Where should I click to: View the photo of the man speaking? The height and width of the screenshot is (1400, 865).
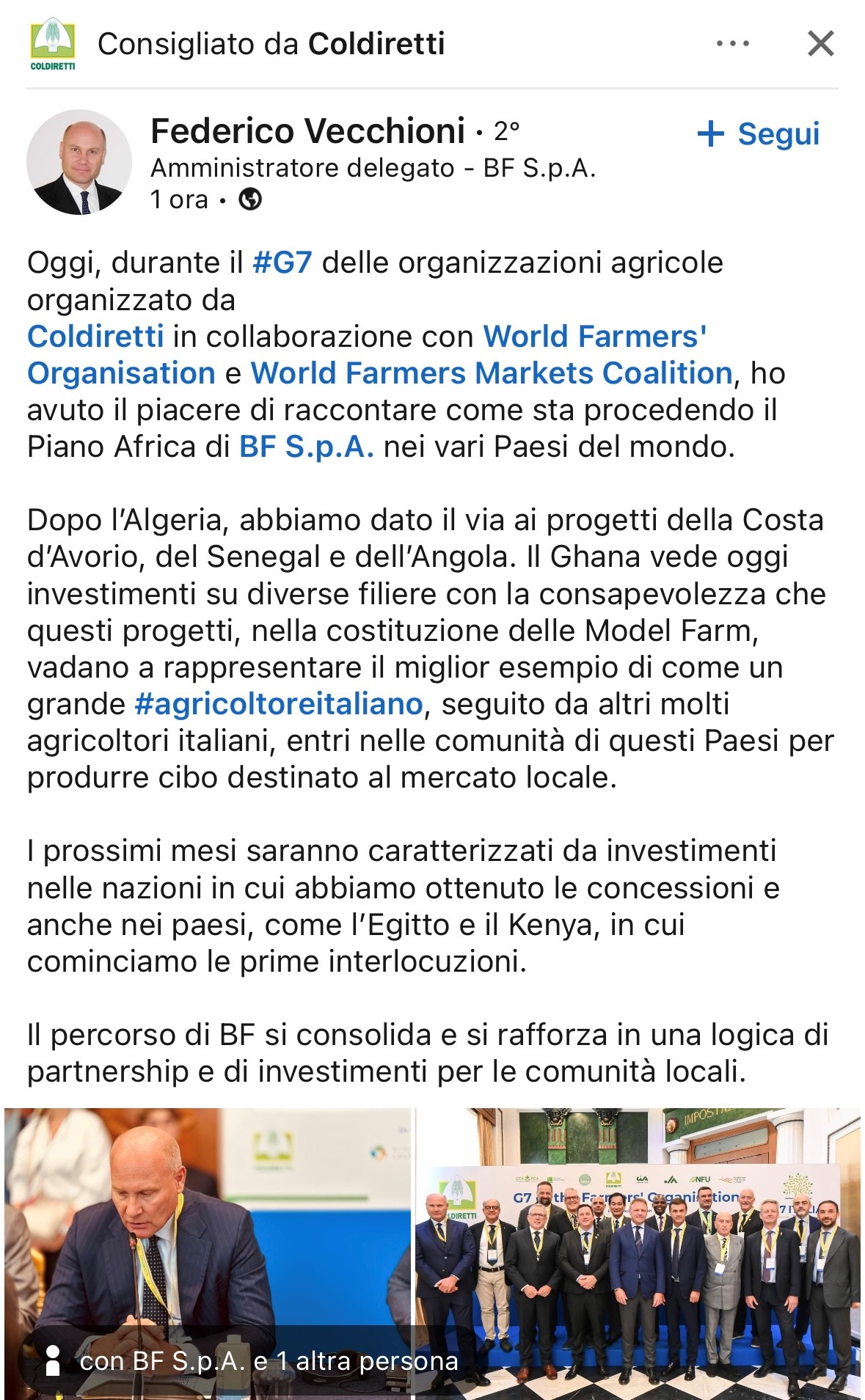point(208,1217)
